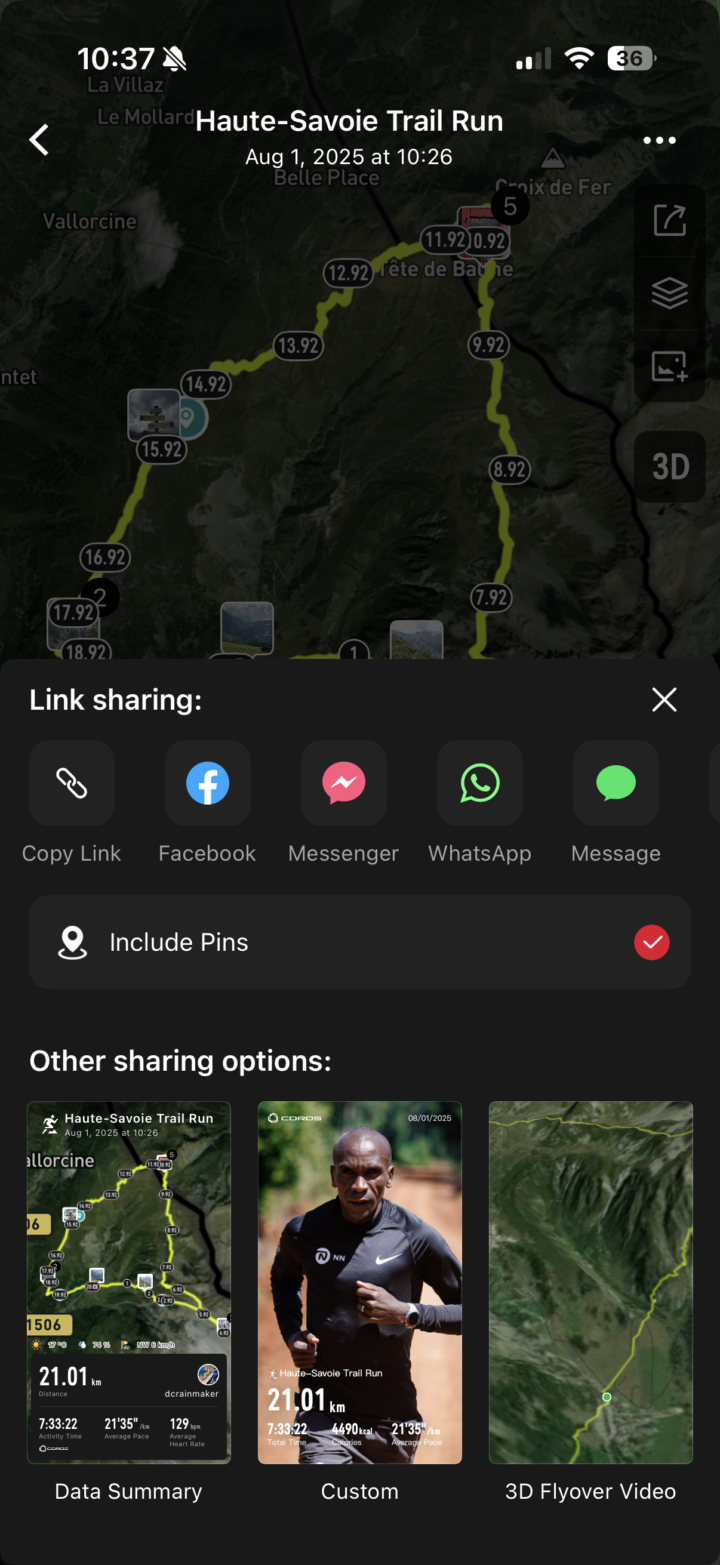Close the link sharing sheet

click(x=664, y=700)
